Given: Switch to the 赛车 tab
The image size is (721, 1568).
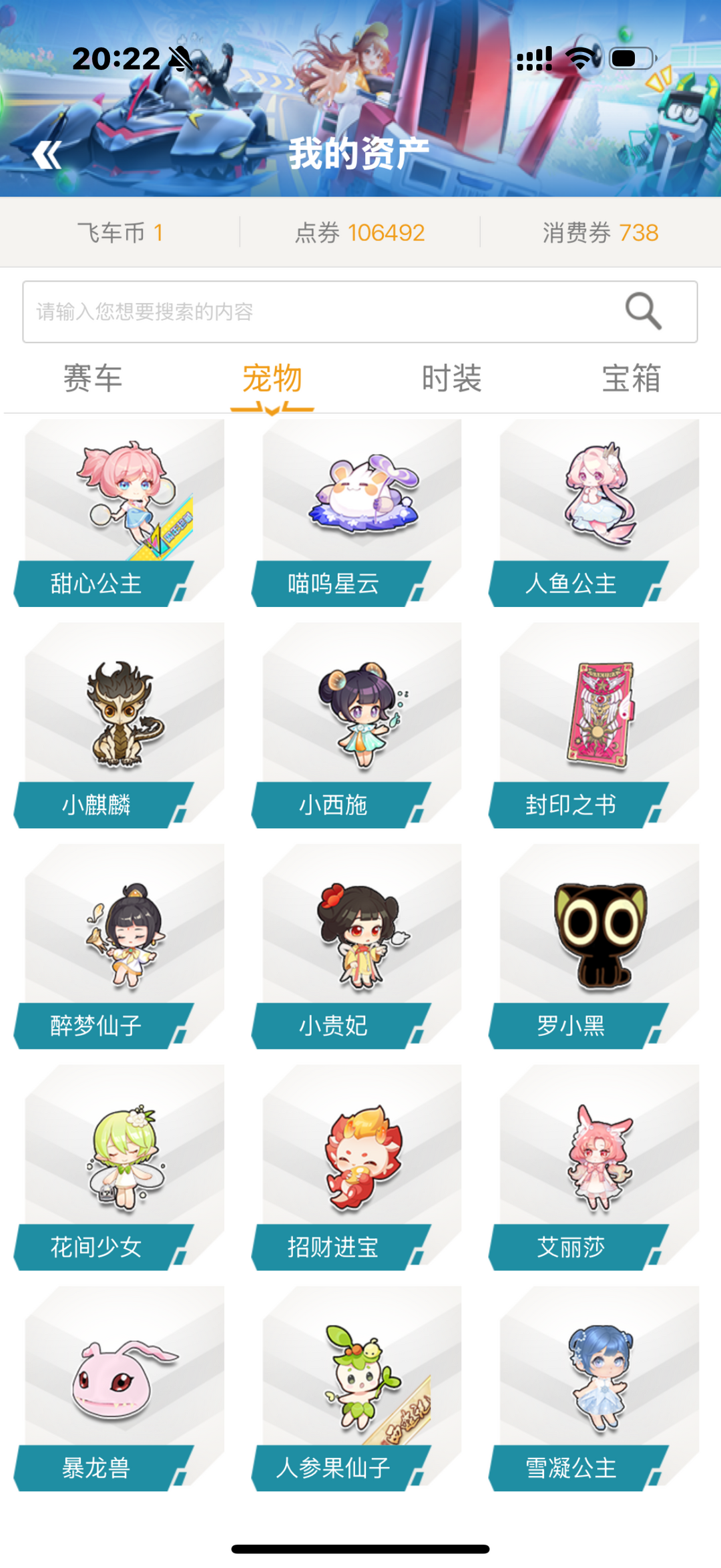Looking at the screenshot, I should pos(93,378).
